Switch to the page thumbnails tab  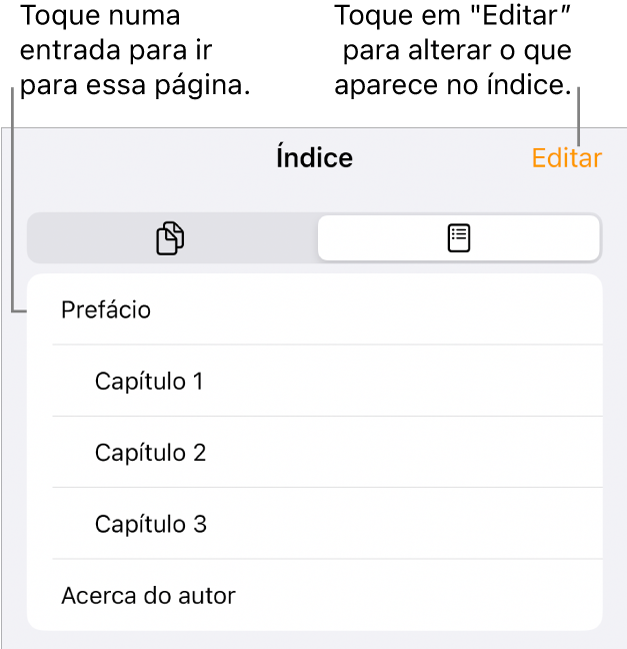pos(171,239)
